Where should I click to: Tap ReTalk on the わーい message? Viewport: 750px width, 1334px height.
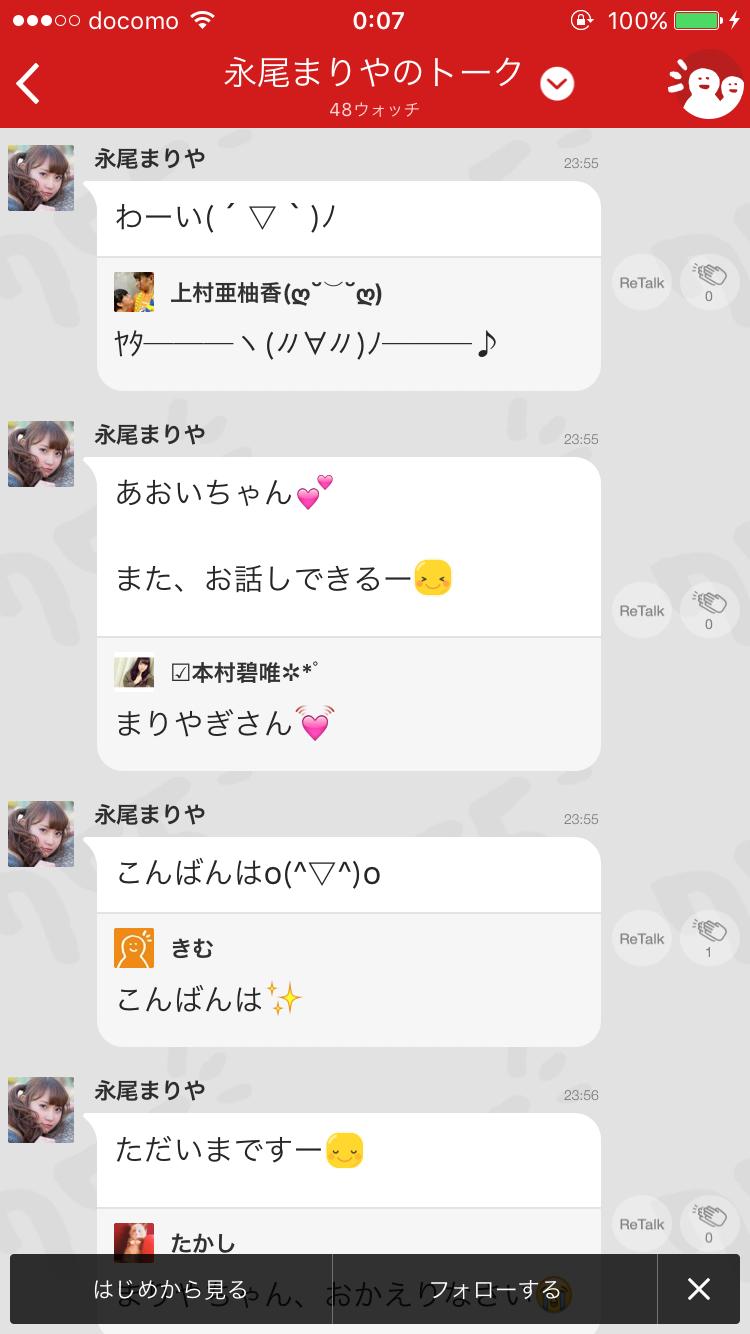[x=640, y=282]
